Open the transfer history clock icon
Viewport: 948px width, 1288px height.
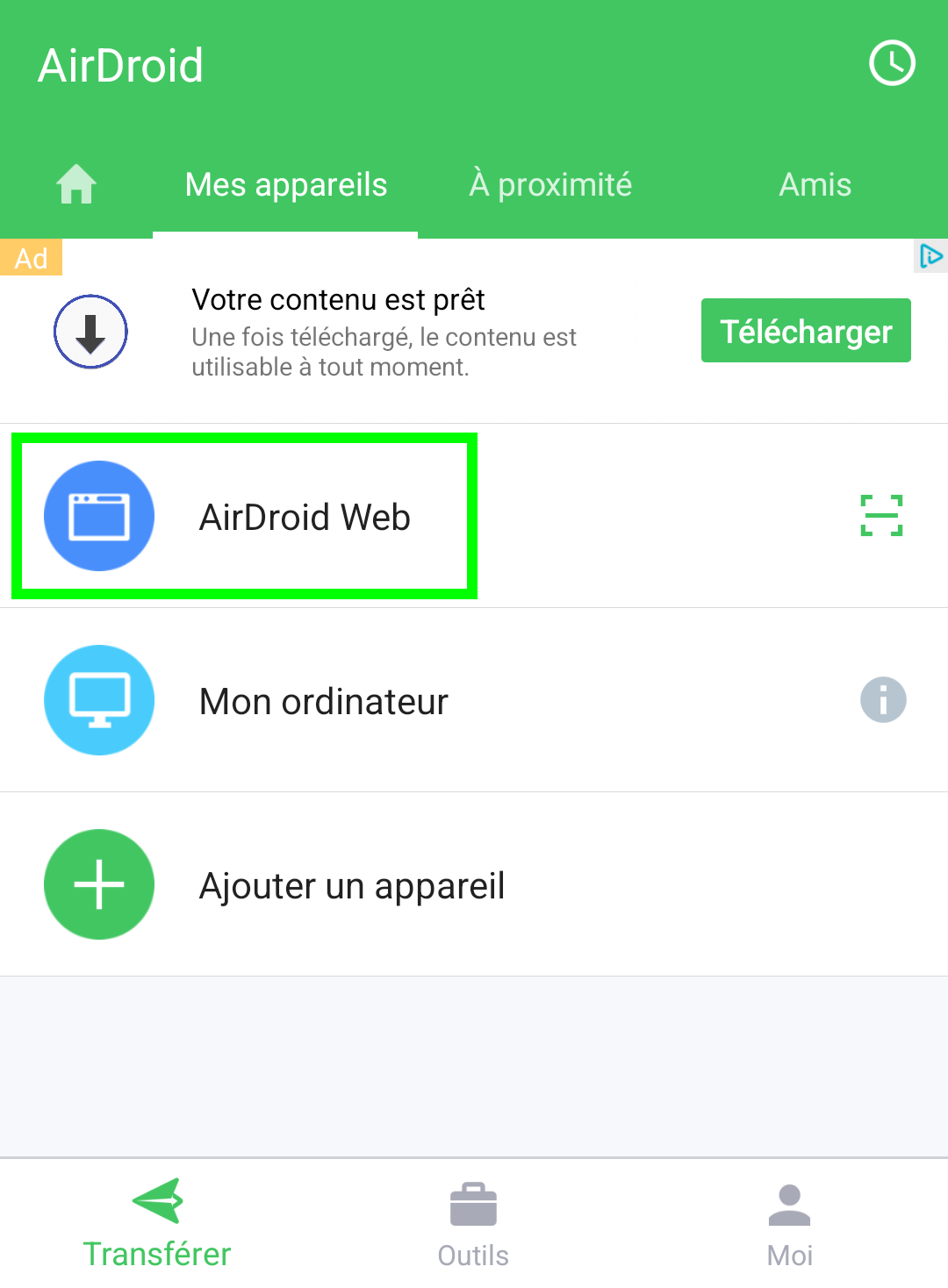pos(892,63)
